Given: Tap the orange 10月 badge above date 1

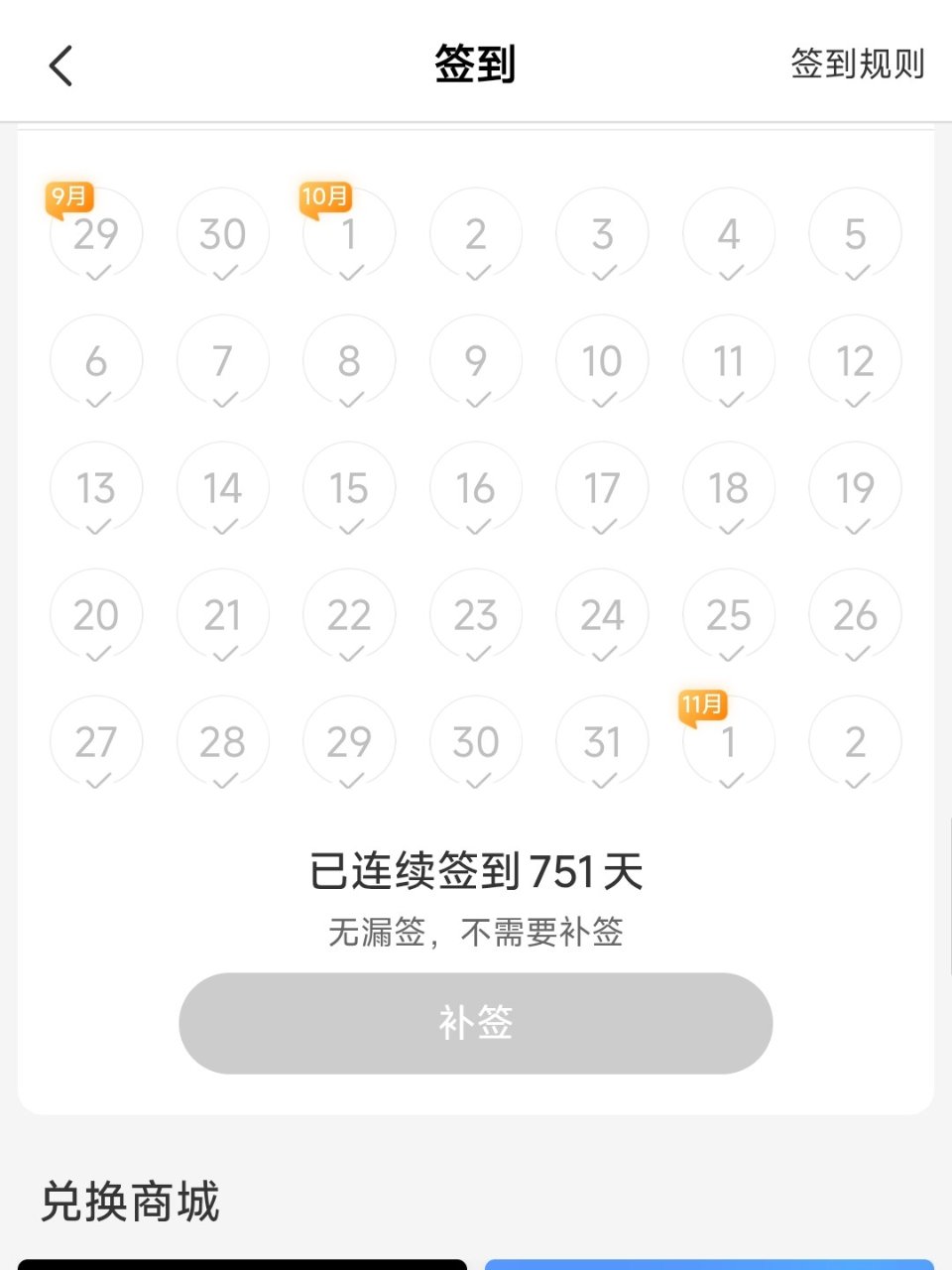Looking at the screenshot, I should click(323, 196).
